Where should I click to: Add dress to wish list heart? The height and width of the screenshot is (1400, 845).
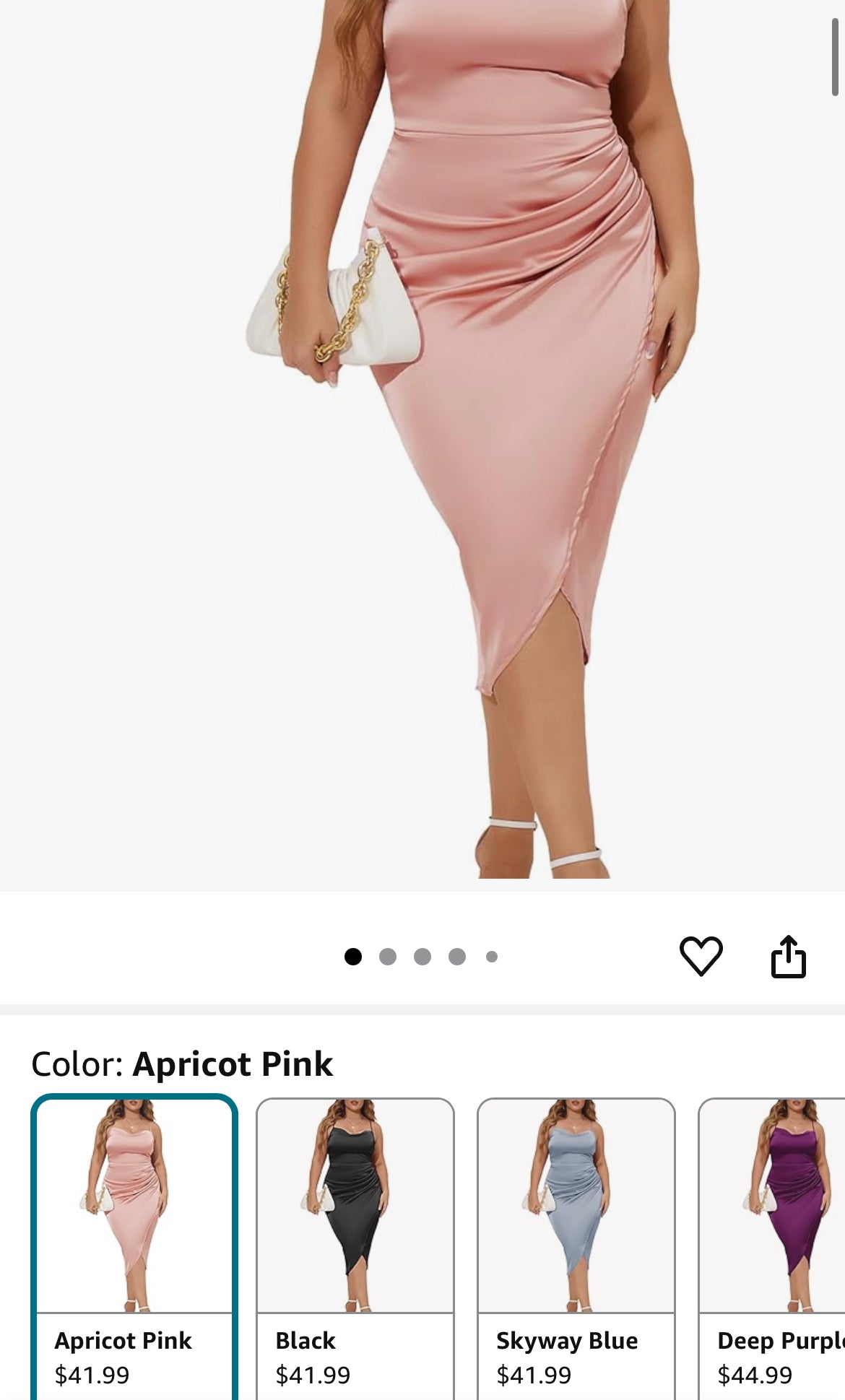[x=701, y=956]
